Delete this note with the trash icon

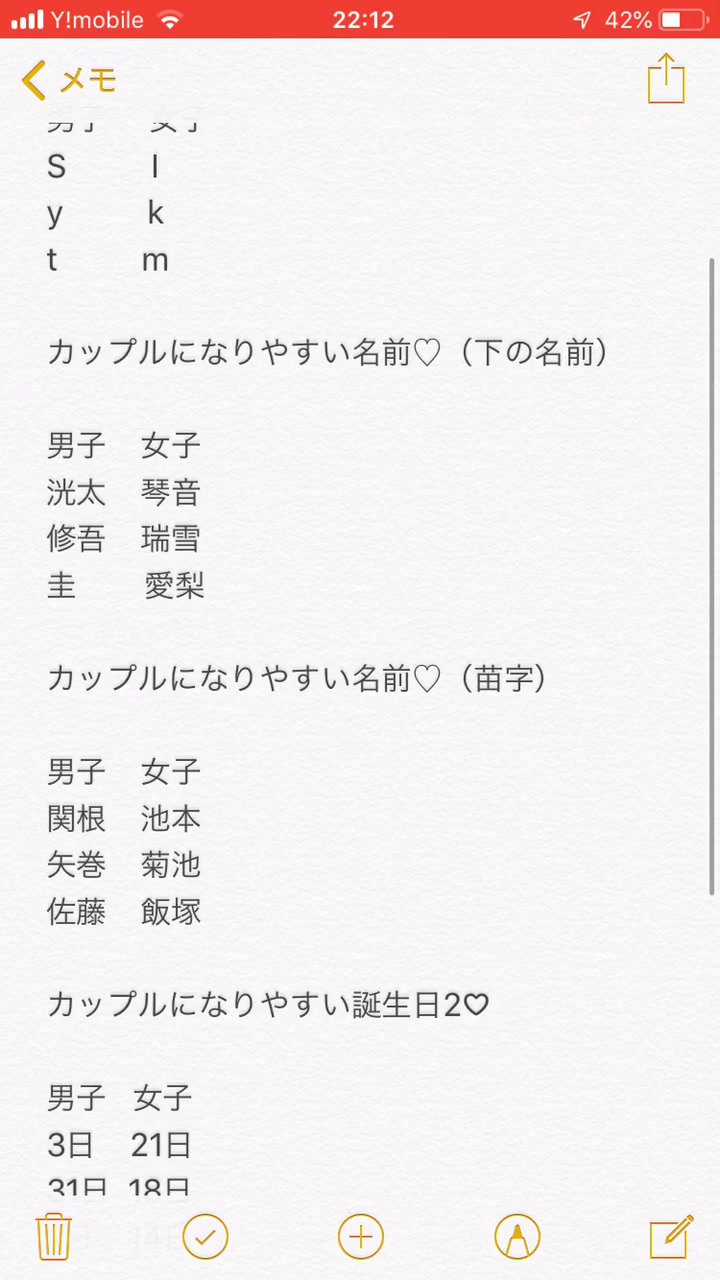53,1237
